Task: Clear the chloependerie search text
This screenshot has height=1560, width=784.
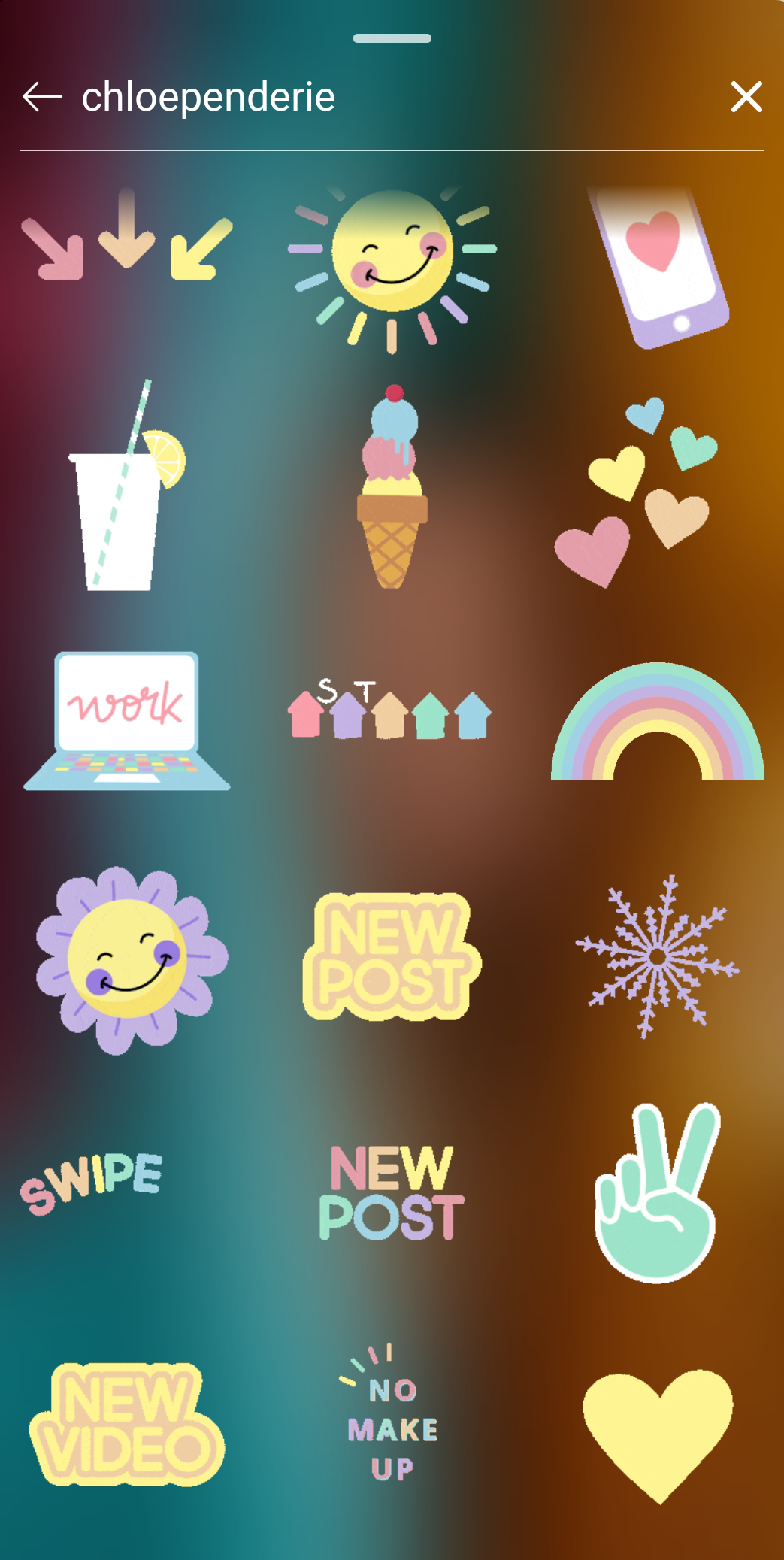Action: click(x=746, y=97)
